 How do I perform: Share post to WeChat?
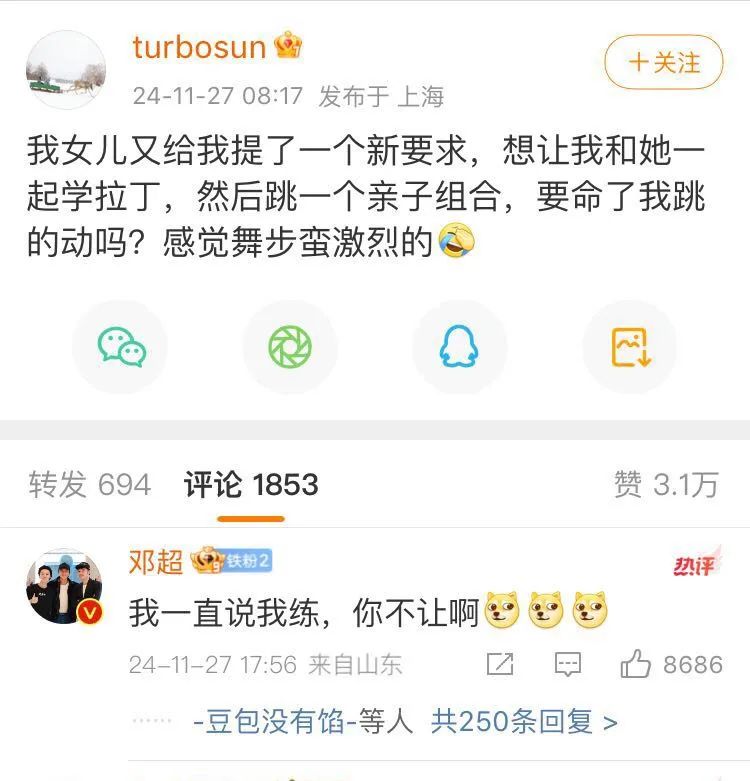[x=121, y=346]
